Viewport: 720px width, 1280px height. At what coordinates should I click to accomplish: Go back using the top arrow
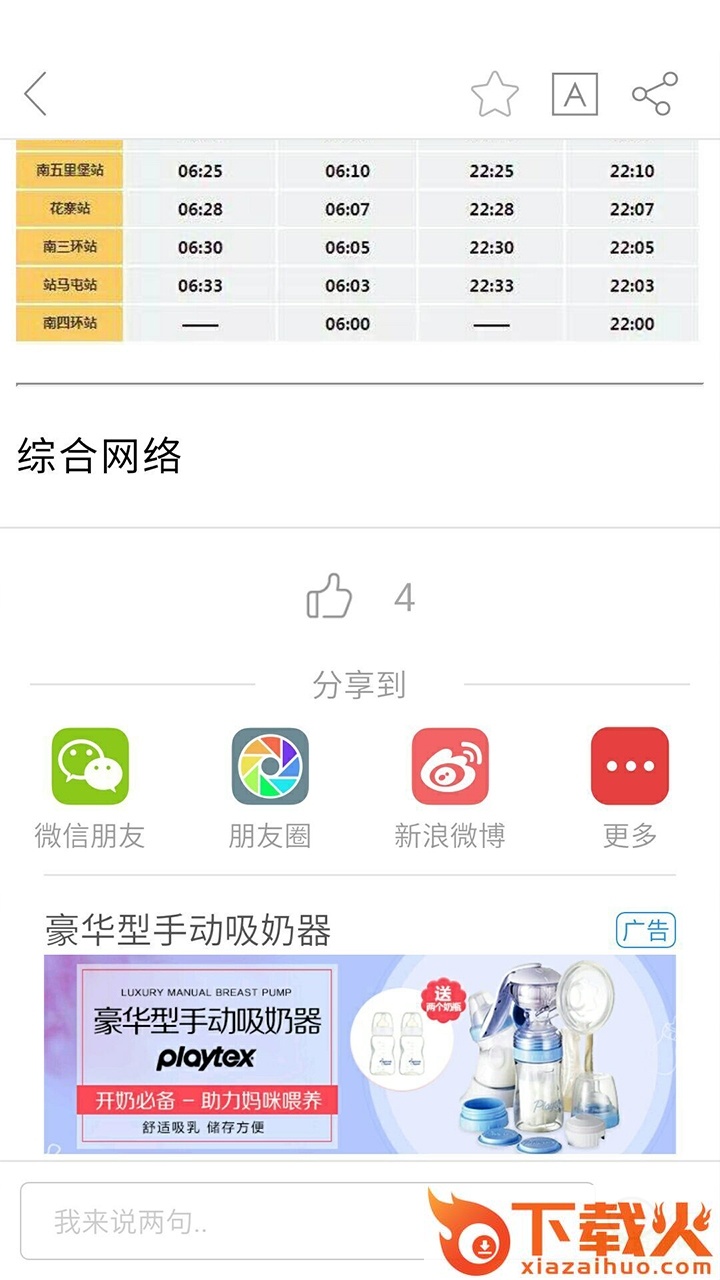pyautogui.click(x=36, y=95)
